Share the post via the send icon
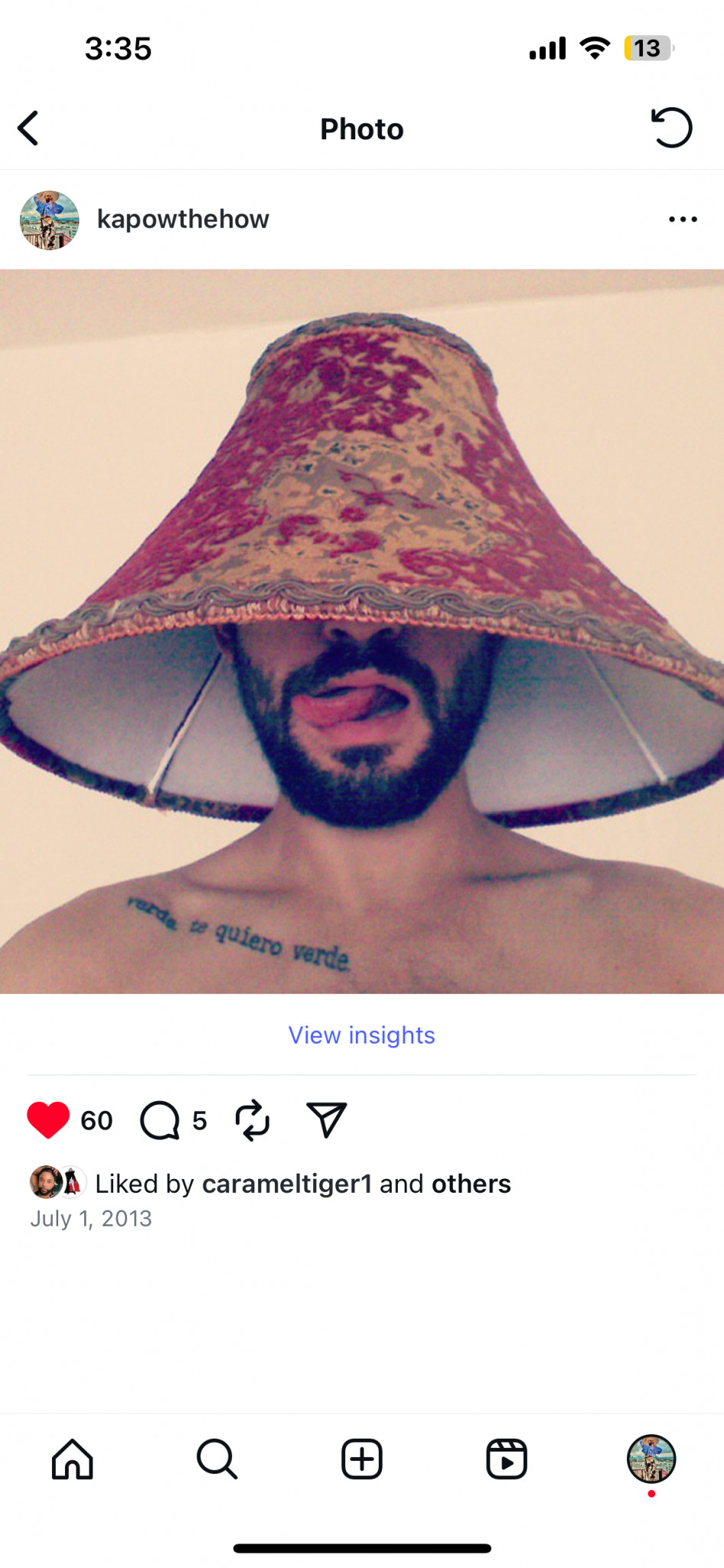 pos(327,1120)
